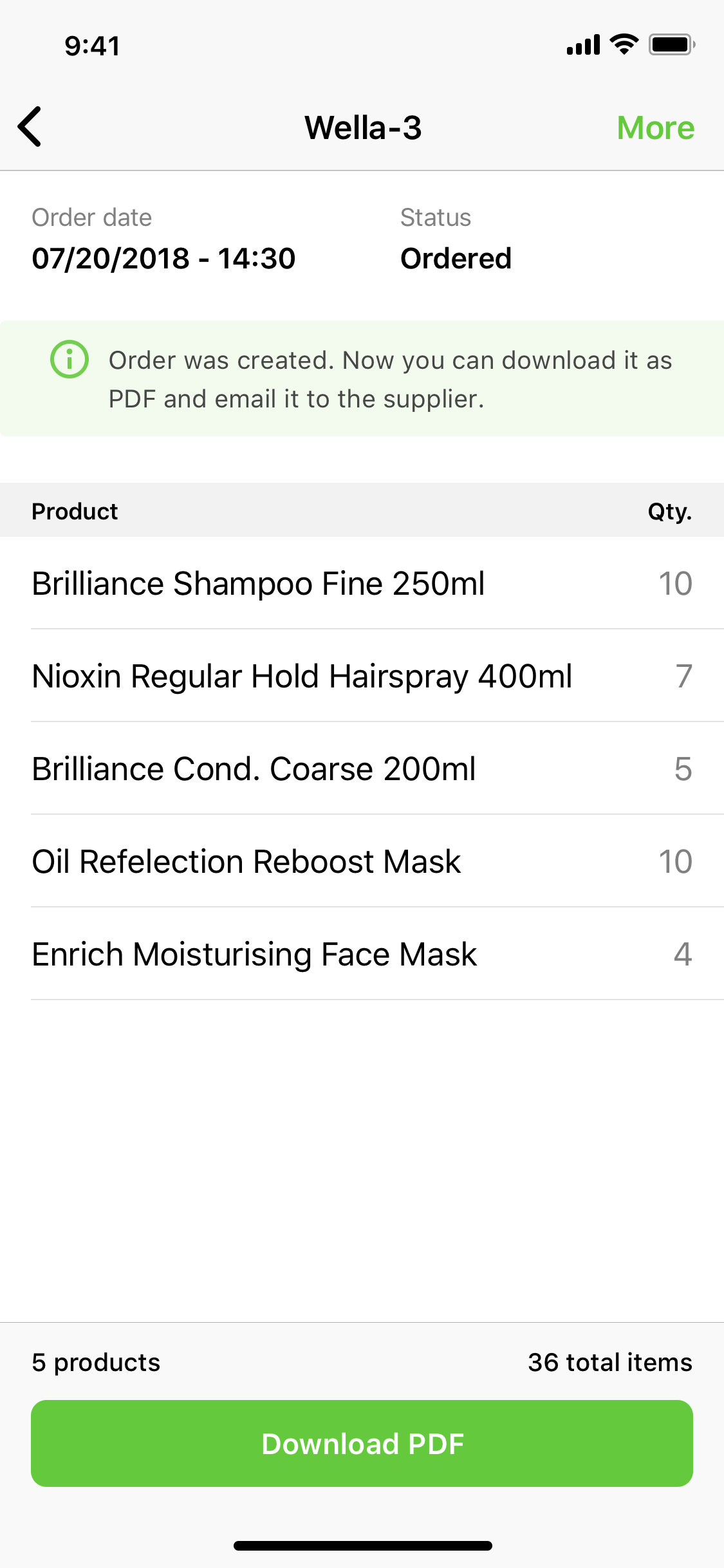Download the order as PDF
This screenshot has width=724, height=1568.
coord(362,1443)
